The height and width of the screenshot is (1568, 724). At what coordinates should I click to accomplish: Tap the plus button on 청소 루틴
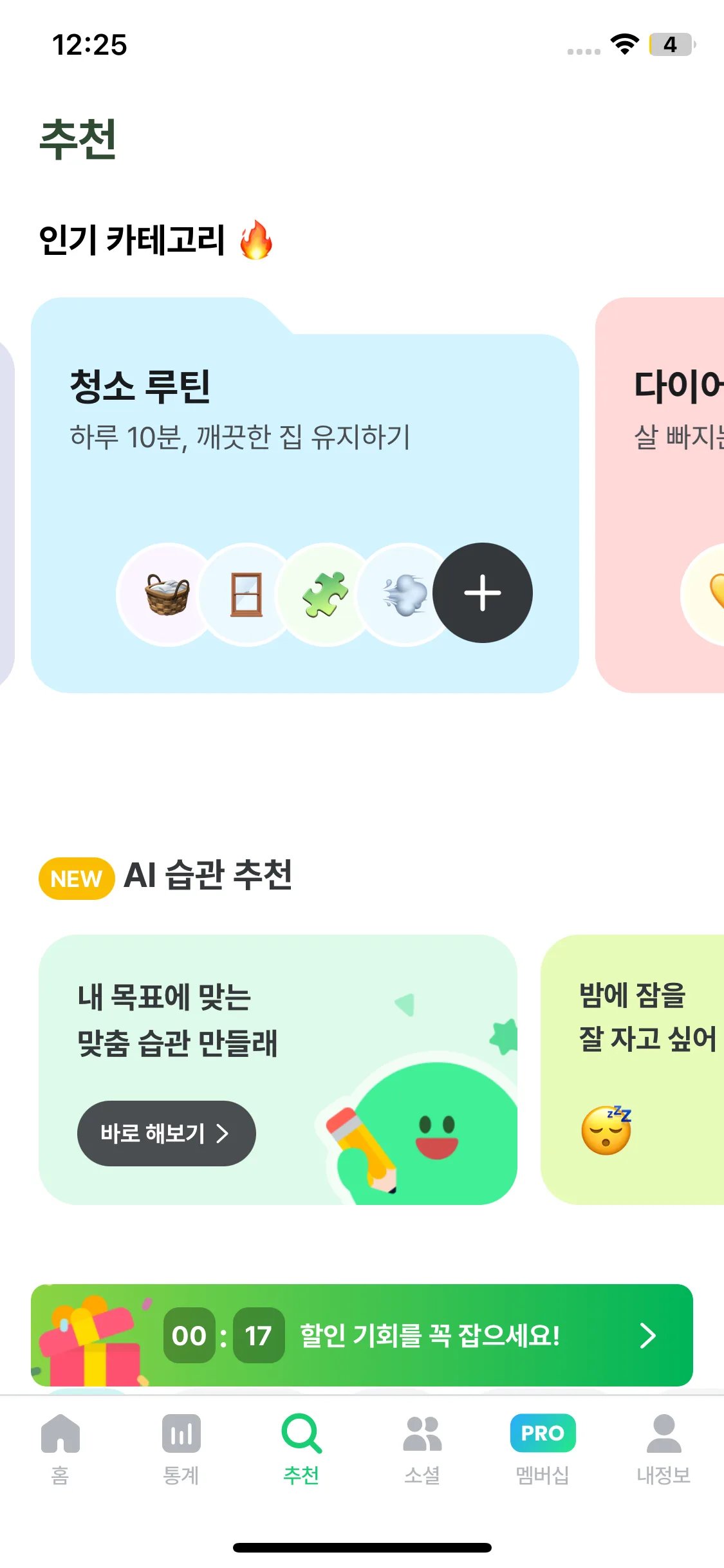[x=483, y=593]
